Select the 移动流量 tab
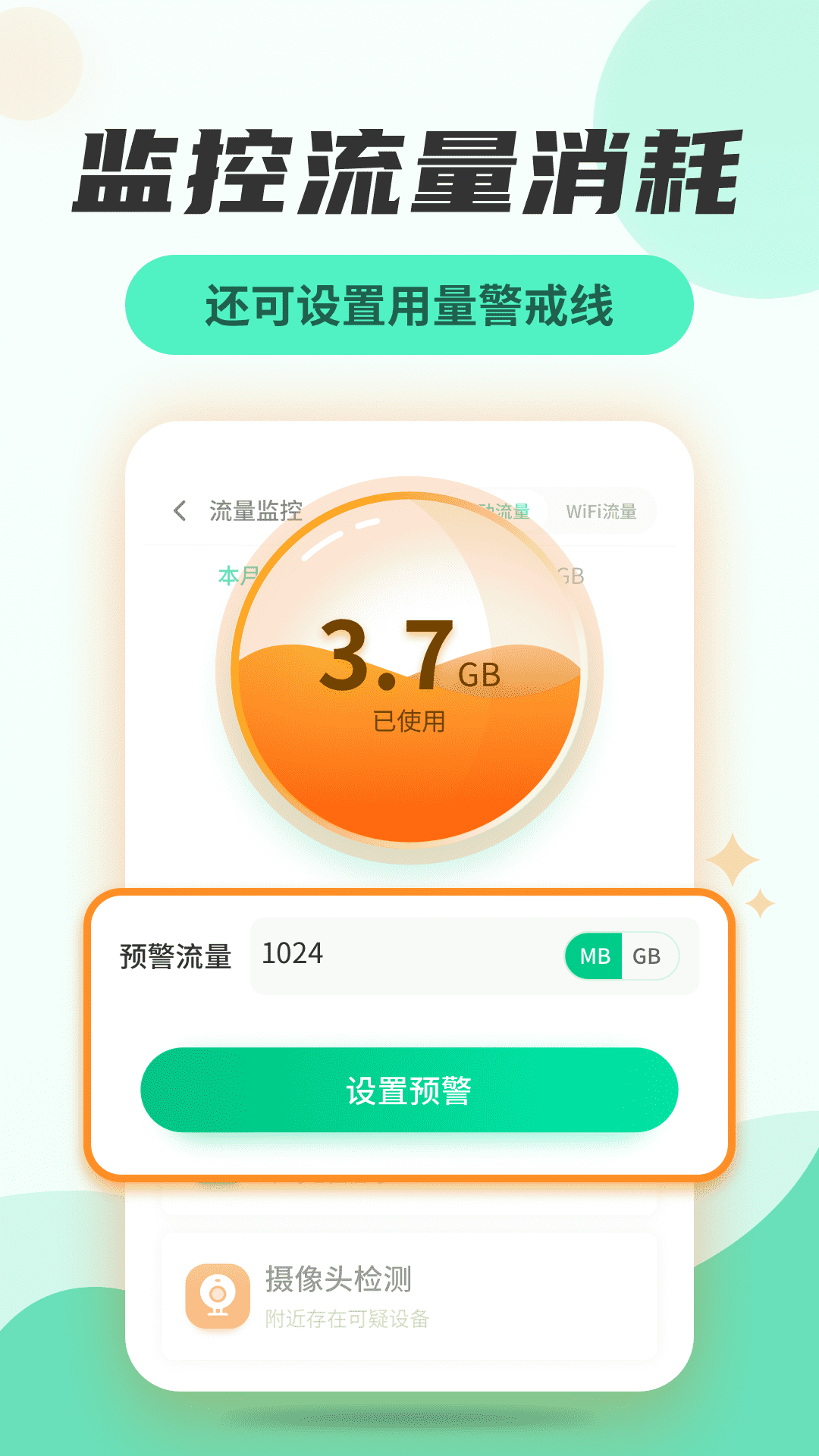The image size is (819, 1456). point(510,512)
